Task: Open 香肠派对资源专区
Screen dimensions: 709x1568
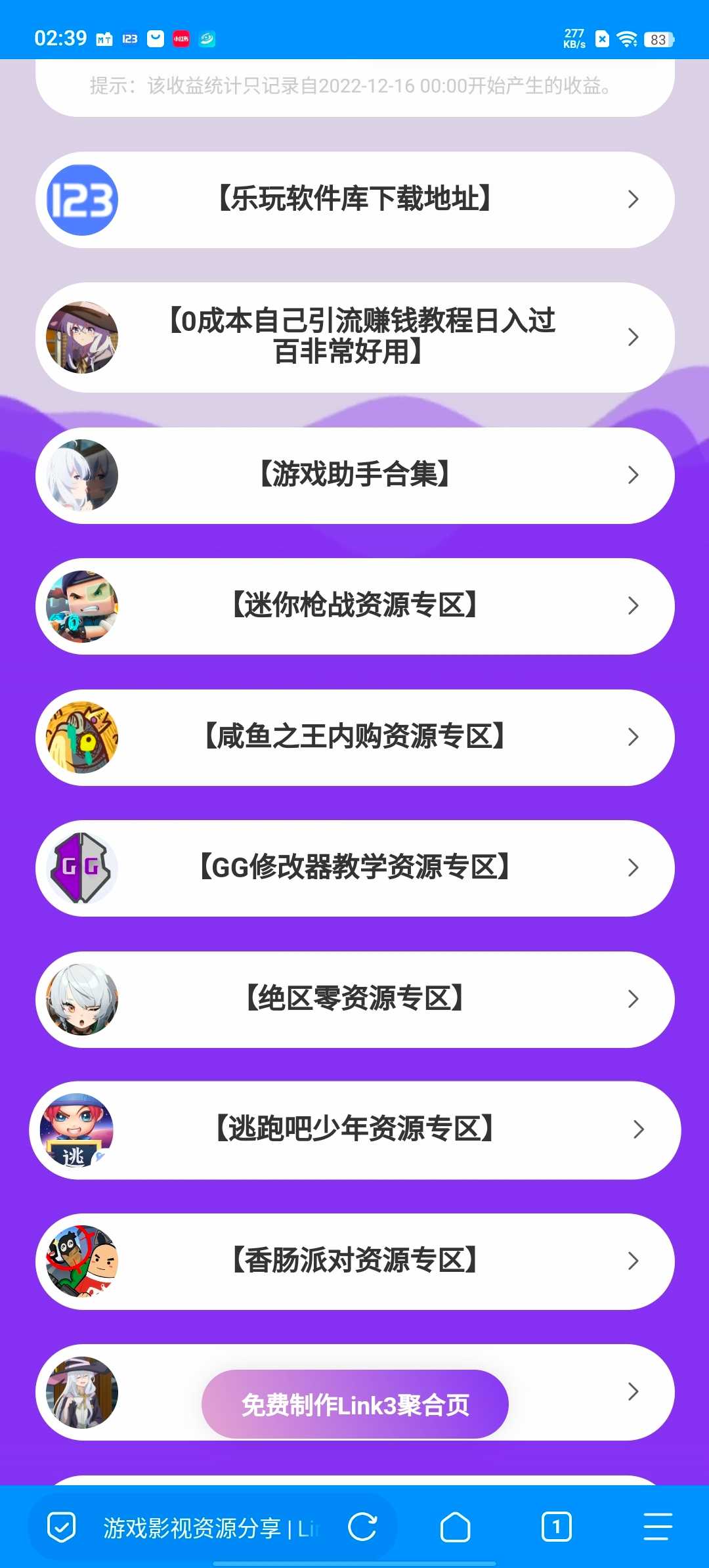Action: (x=354, y=1261)
